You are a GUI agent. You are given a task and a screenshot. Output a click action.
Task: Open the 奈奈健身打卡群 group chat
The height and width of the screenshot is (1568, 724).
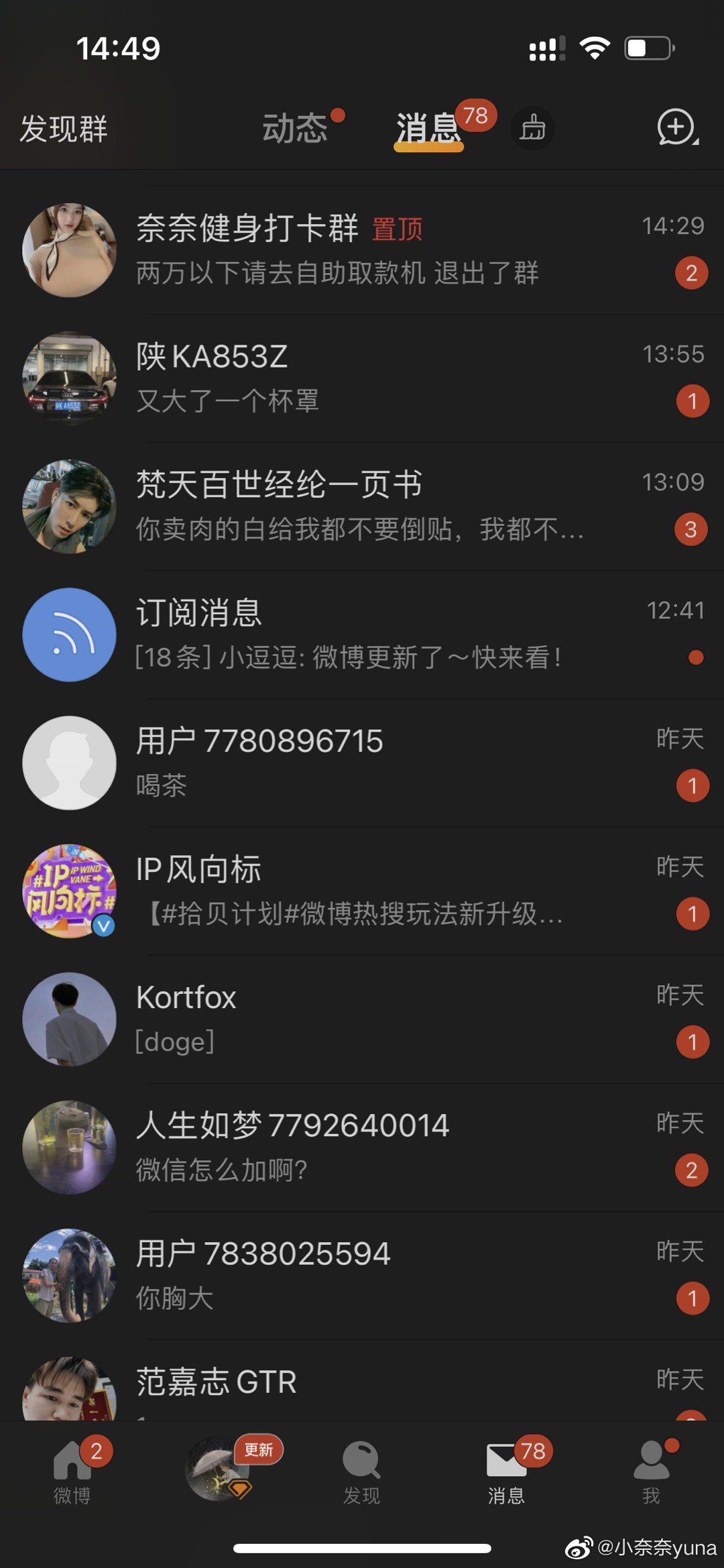coord(362,249)
